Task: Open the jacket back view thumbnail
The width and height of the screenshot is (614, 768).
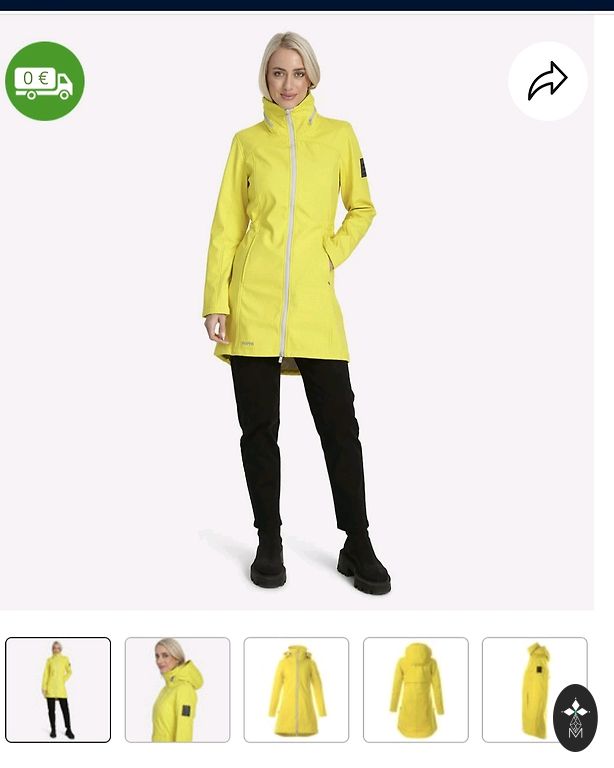Action: pyautogui.click(x=415, y=690)
